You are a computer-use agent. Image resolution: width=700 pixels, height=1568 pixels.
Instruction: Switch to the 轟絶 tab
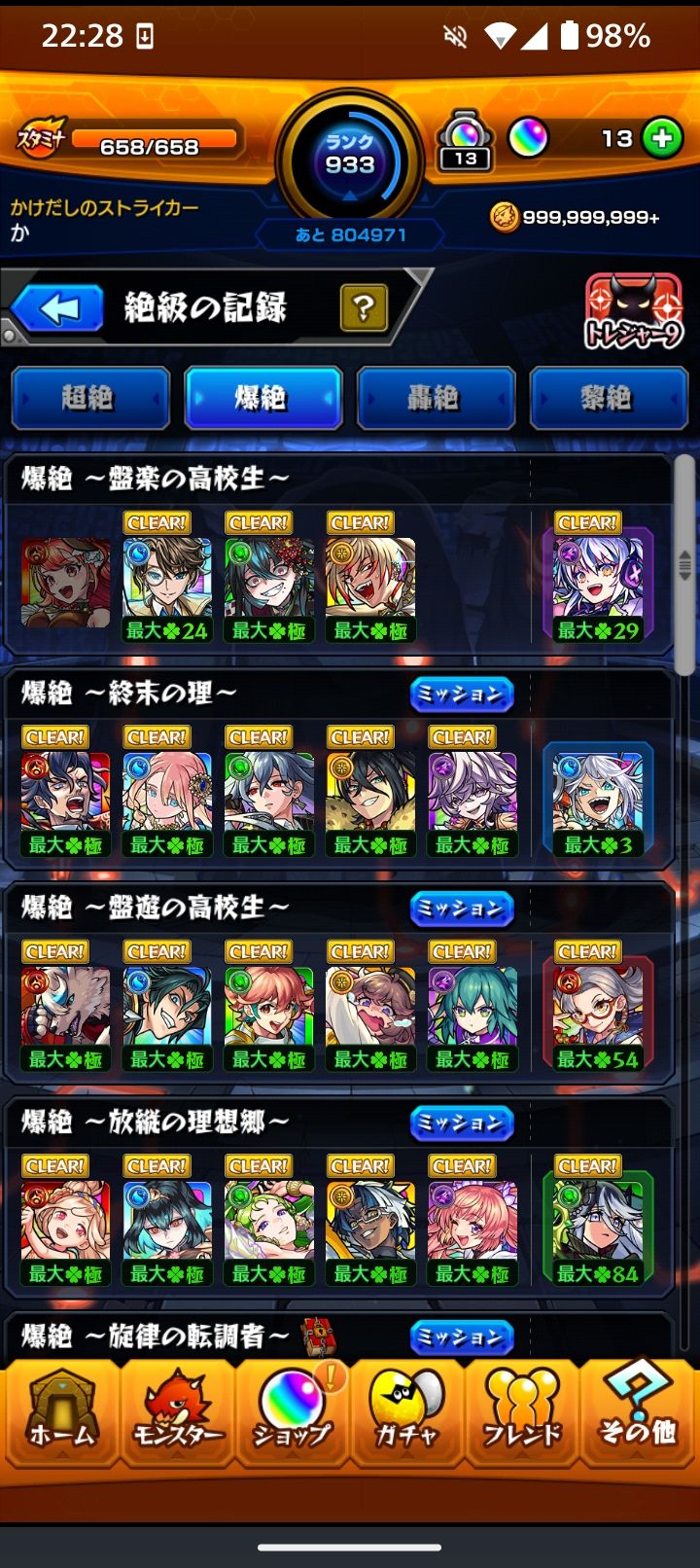(435, 398)
